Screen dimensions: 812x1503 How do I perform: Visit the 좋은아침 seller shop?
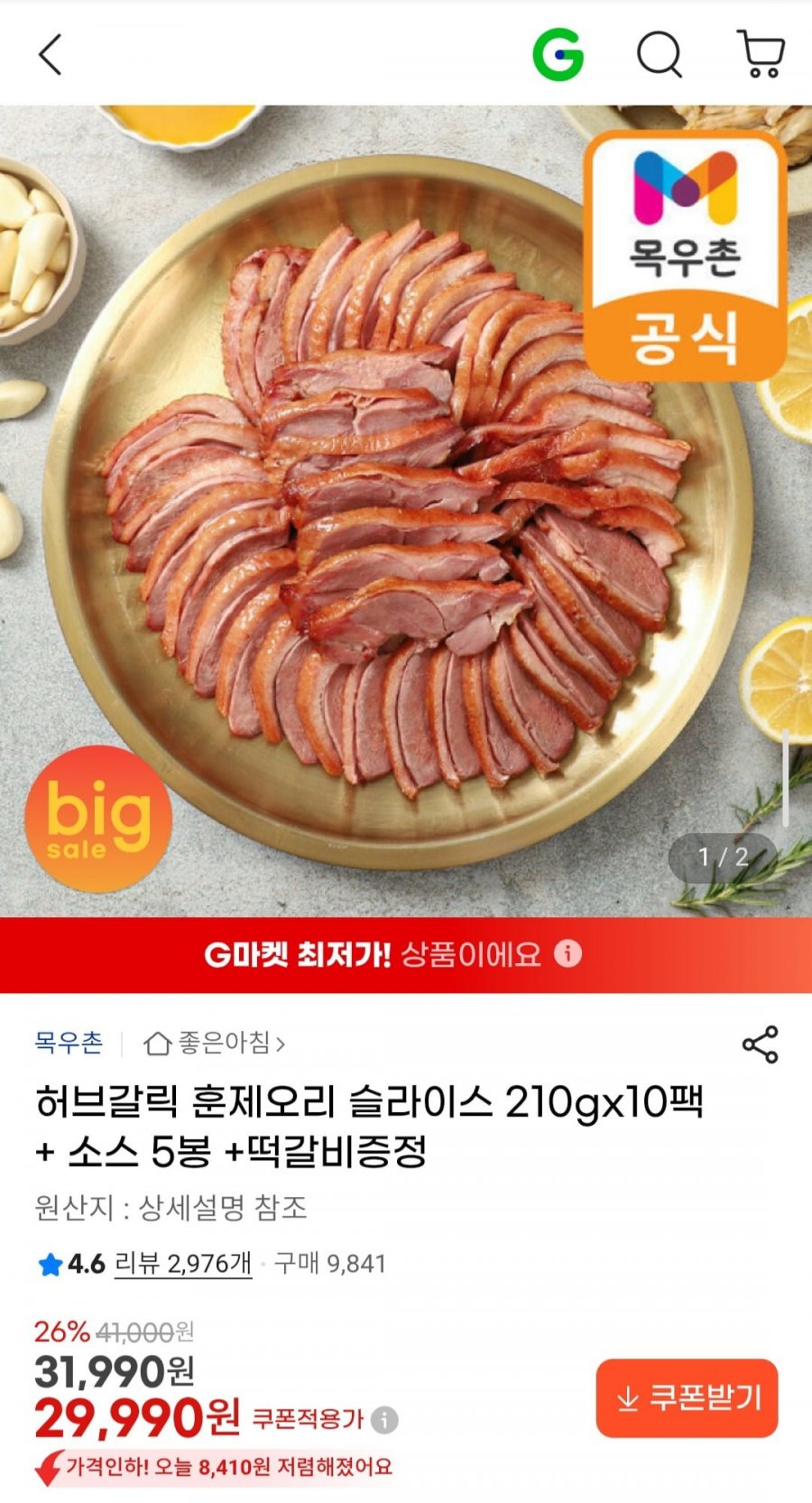[215, 1044]
